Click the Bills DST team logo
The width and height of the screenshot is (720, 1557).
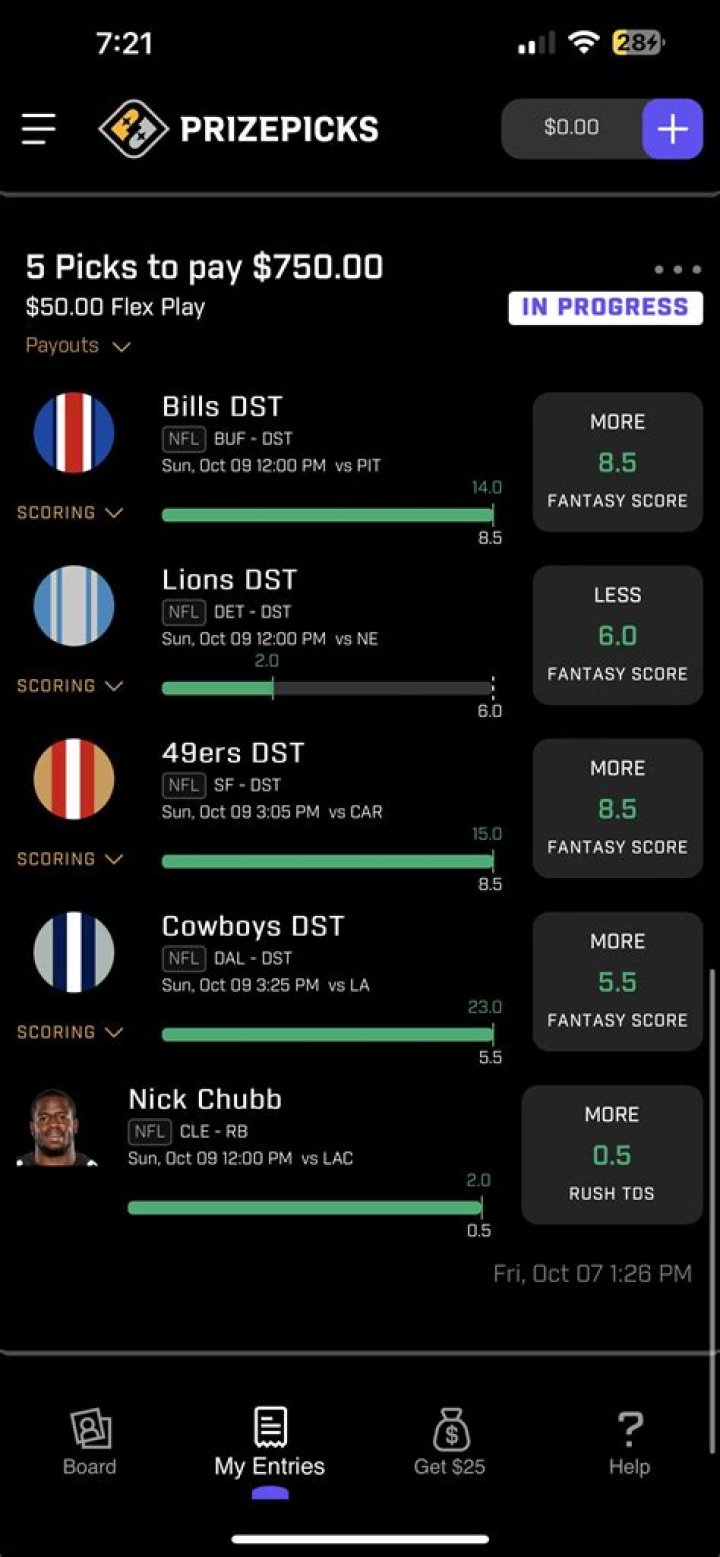[x=73, y=432]
